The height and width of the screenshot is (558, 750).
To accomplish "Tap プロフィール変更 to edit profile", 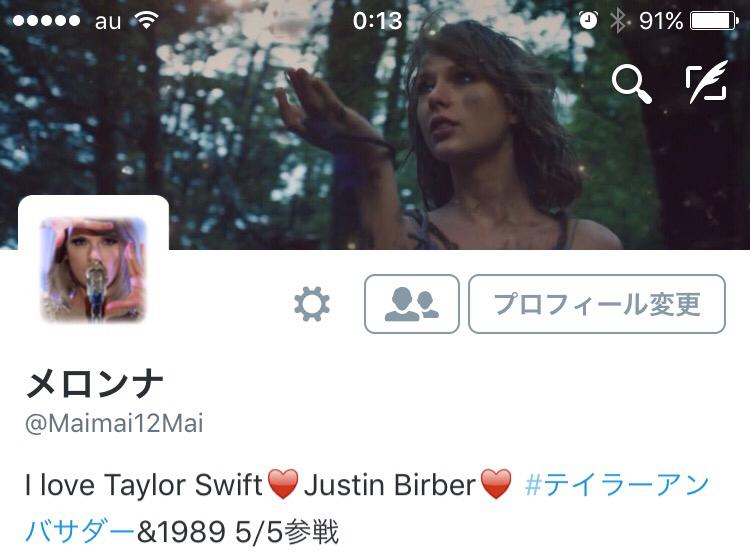I will [x=596, y=304].
